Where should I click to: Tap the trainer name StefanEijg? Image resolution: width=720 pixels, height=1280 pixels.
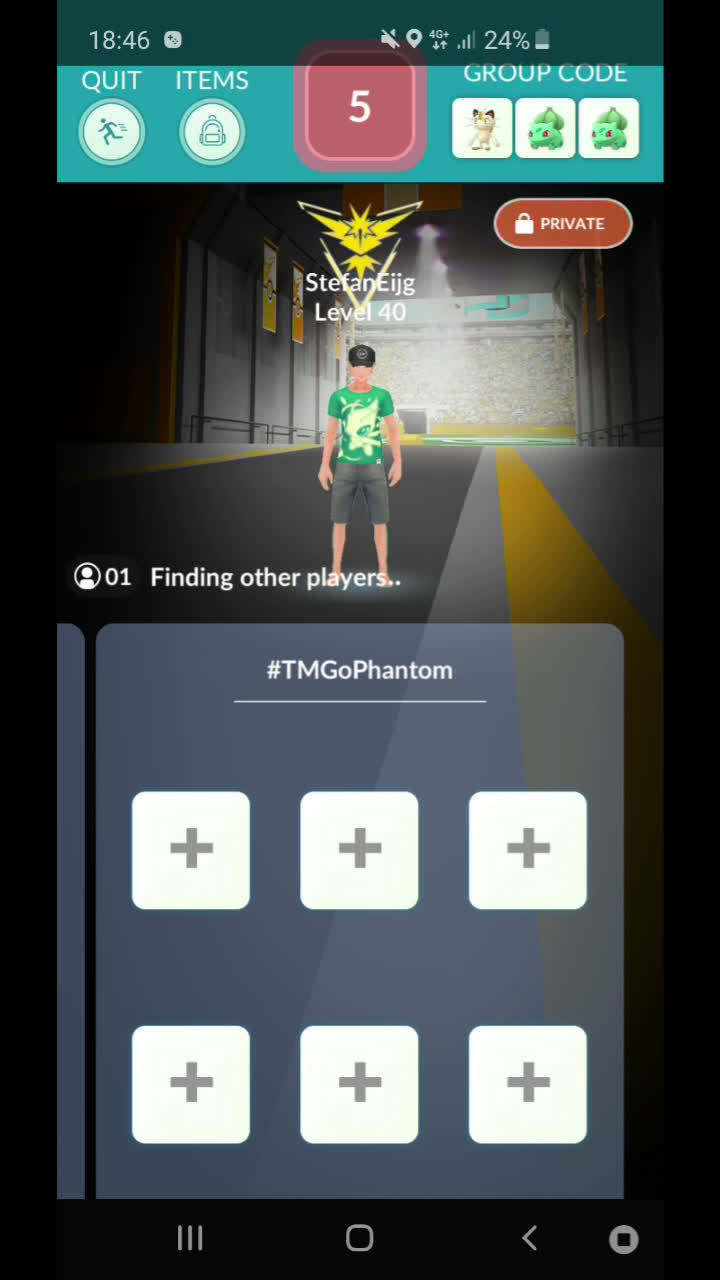pyautogui.click(x=358, y=283)
